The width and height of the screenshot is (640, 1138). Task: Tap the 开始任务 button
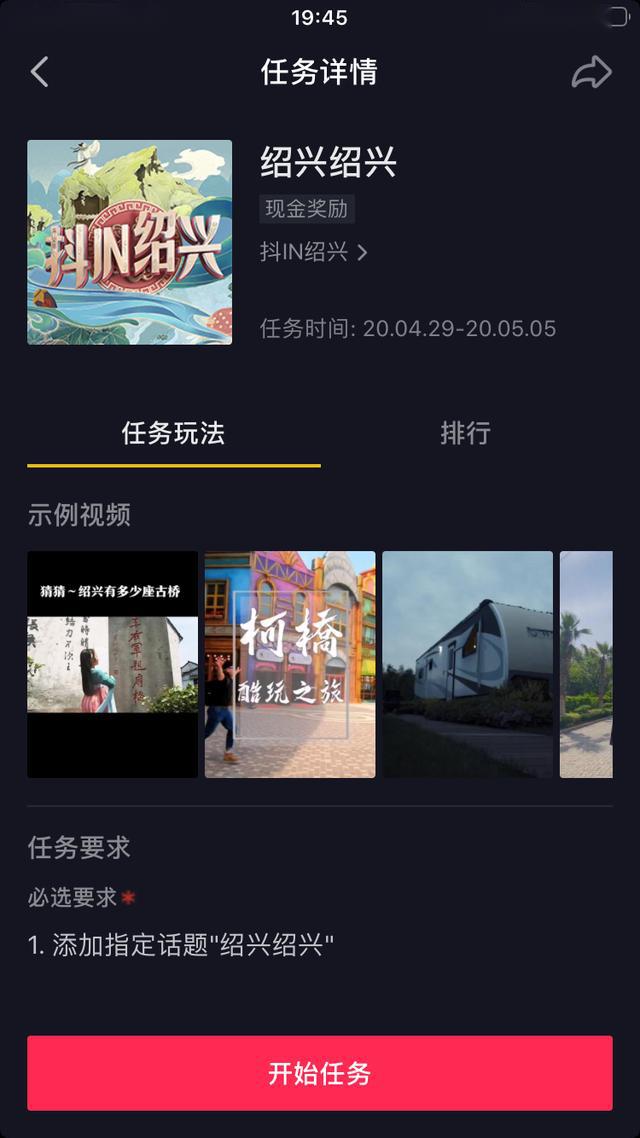point(320,1073)
